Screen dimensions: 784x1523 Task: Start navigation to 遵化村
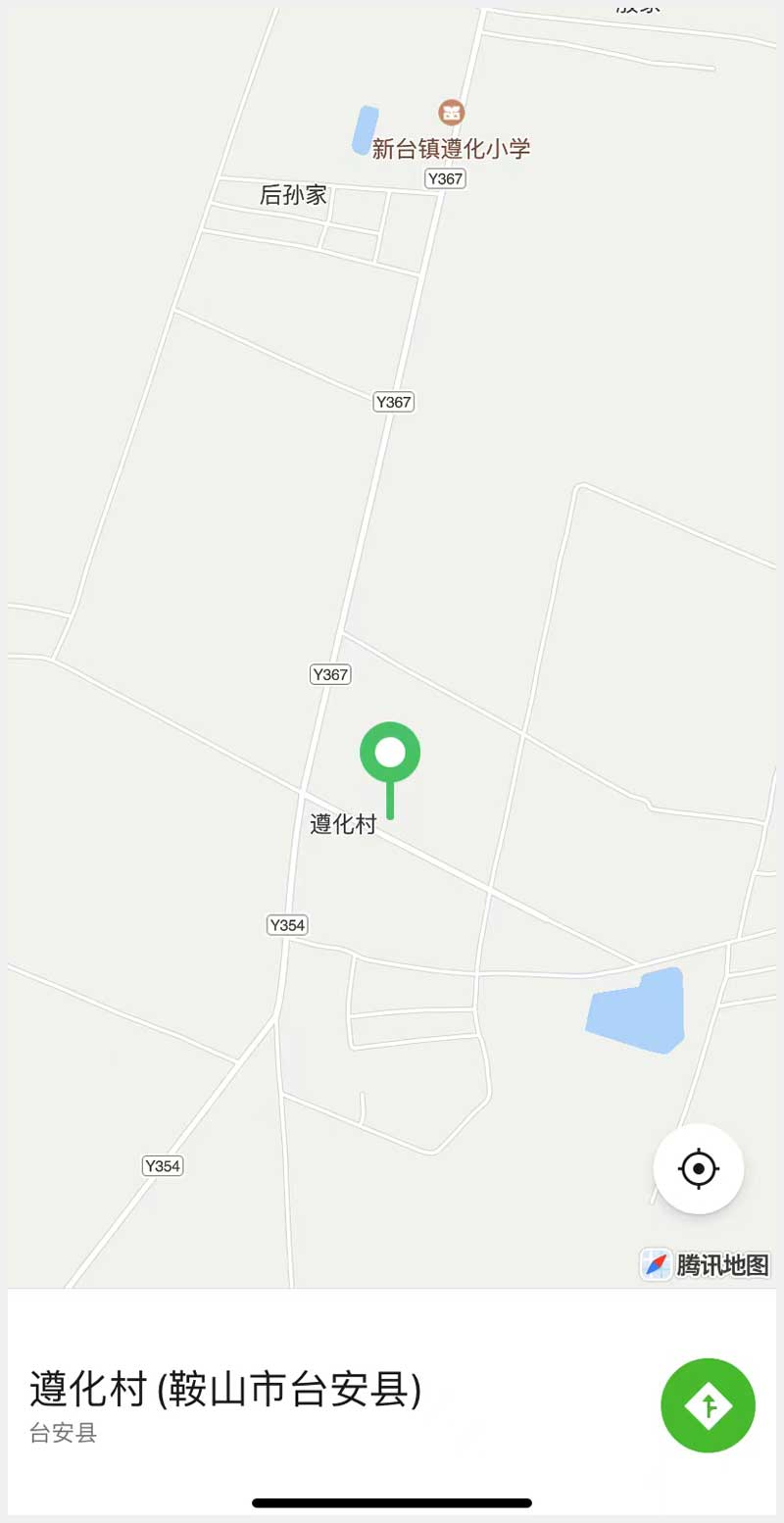(x=708, y=1404)
